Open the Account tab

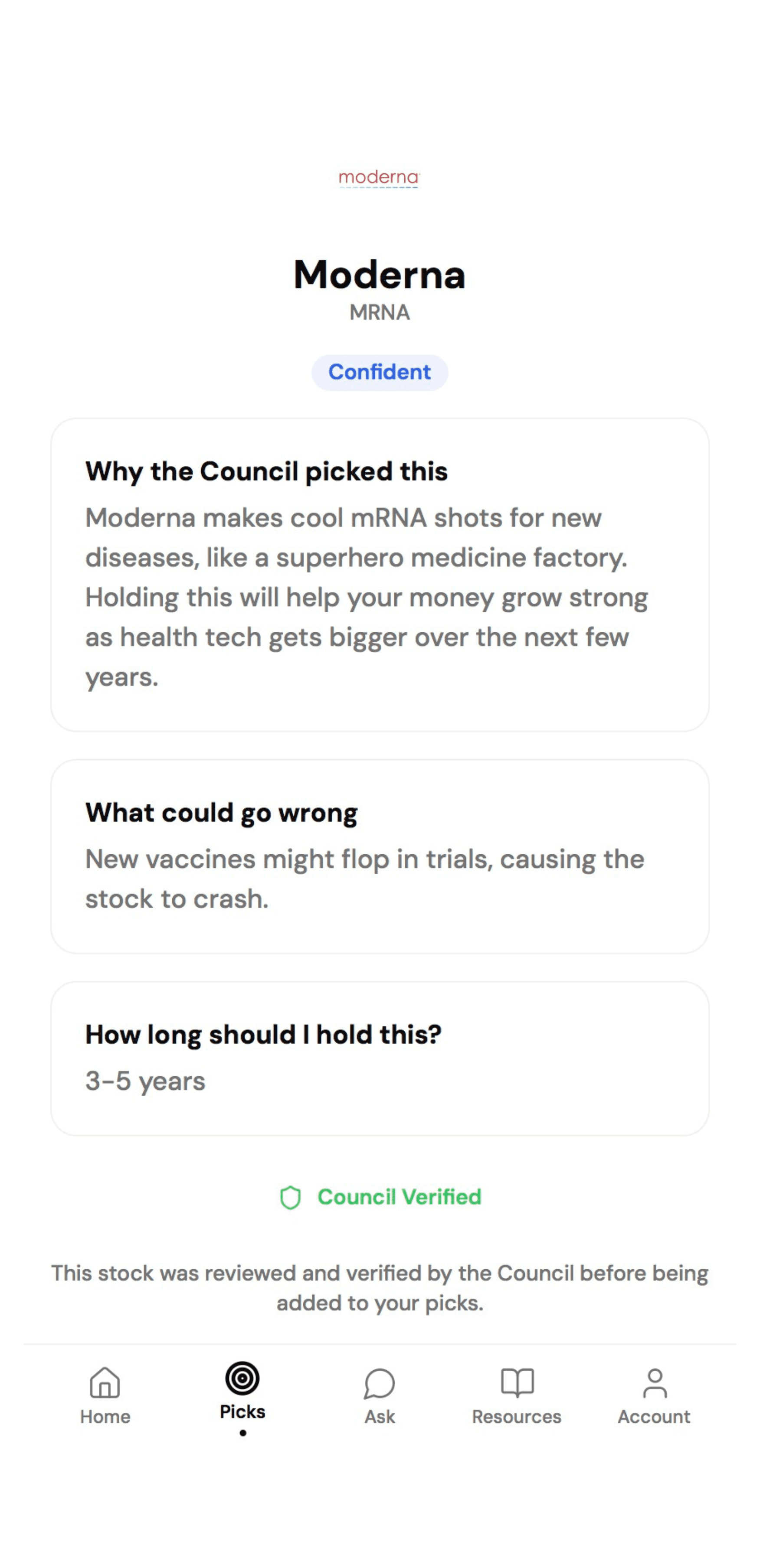pyautogui.click(x=654, y=1395)
